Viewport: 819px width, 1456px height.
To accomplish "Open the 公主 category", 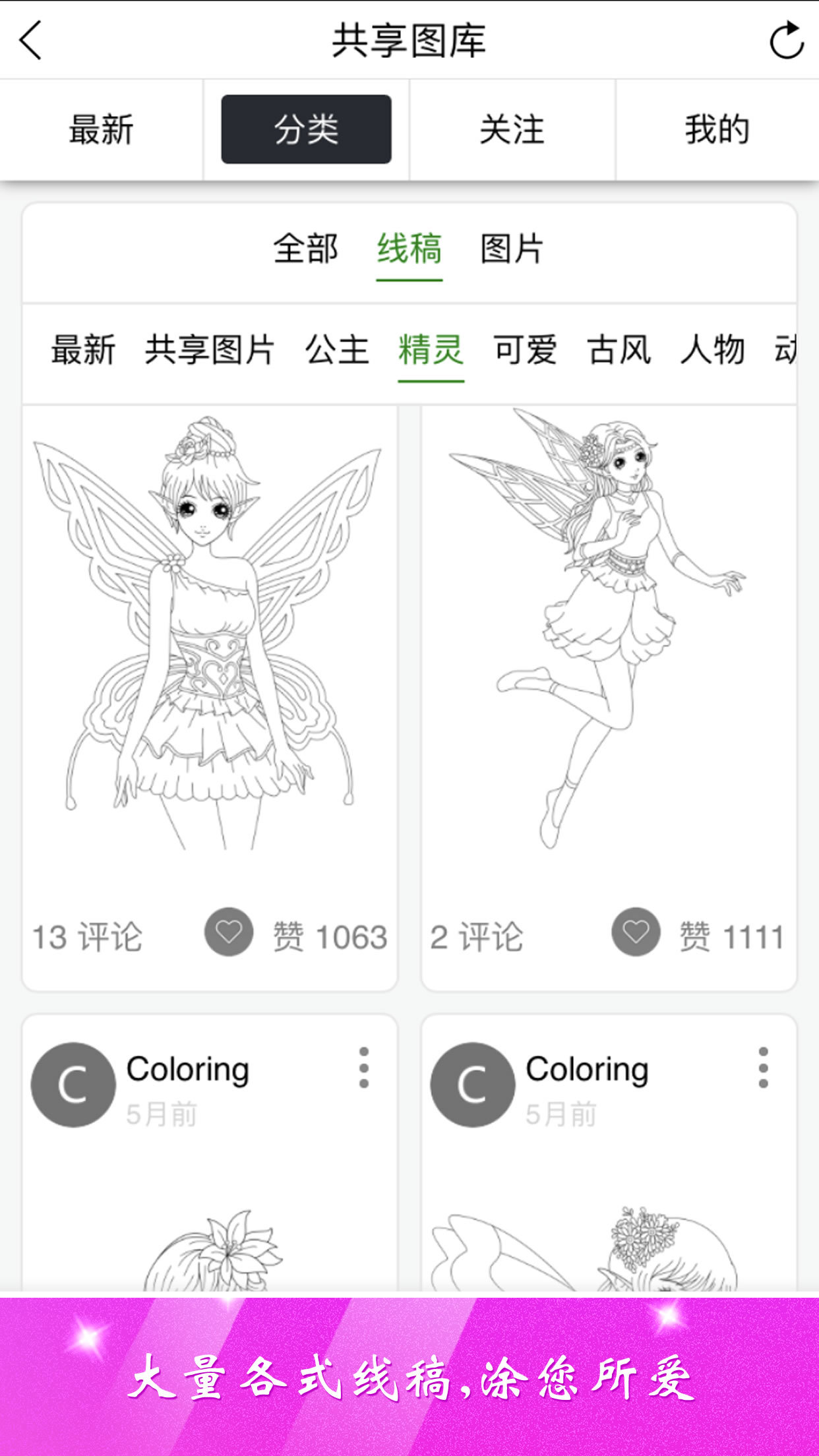I will [x=336, y=349].
